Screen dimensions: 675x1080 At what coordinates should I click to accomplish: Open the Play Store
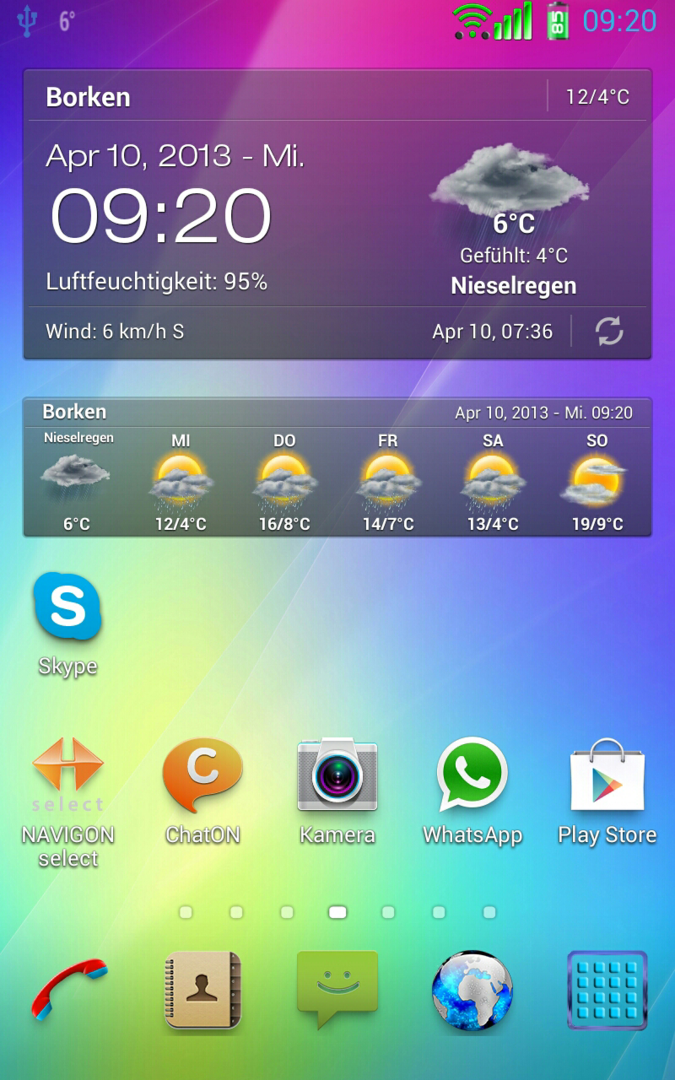click(x=607, y=777)
